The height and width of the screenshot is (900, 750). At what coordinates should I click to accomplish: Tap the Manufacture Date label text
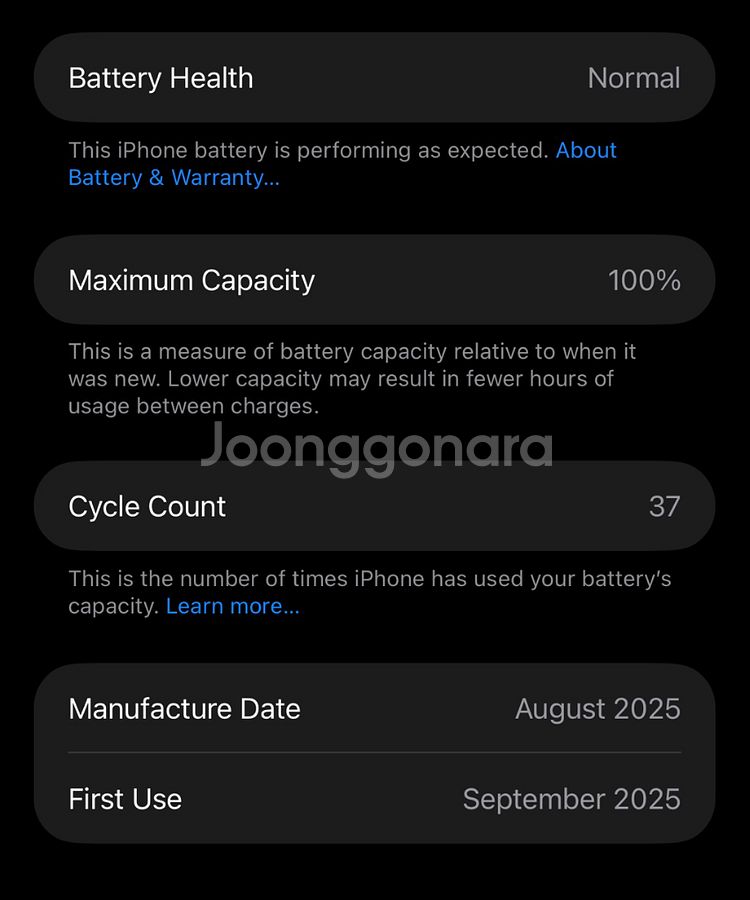click(x=183, y=708)
